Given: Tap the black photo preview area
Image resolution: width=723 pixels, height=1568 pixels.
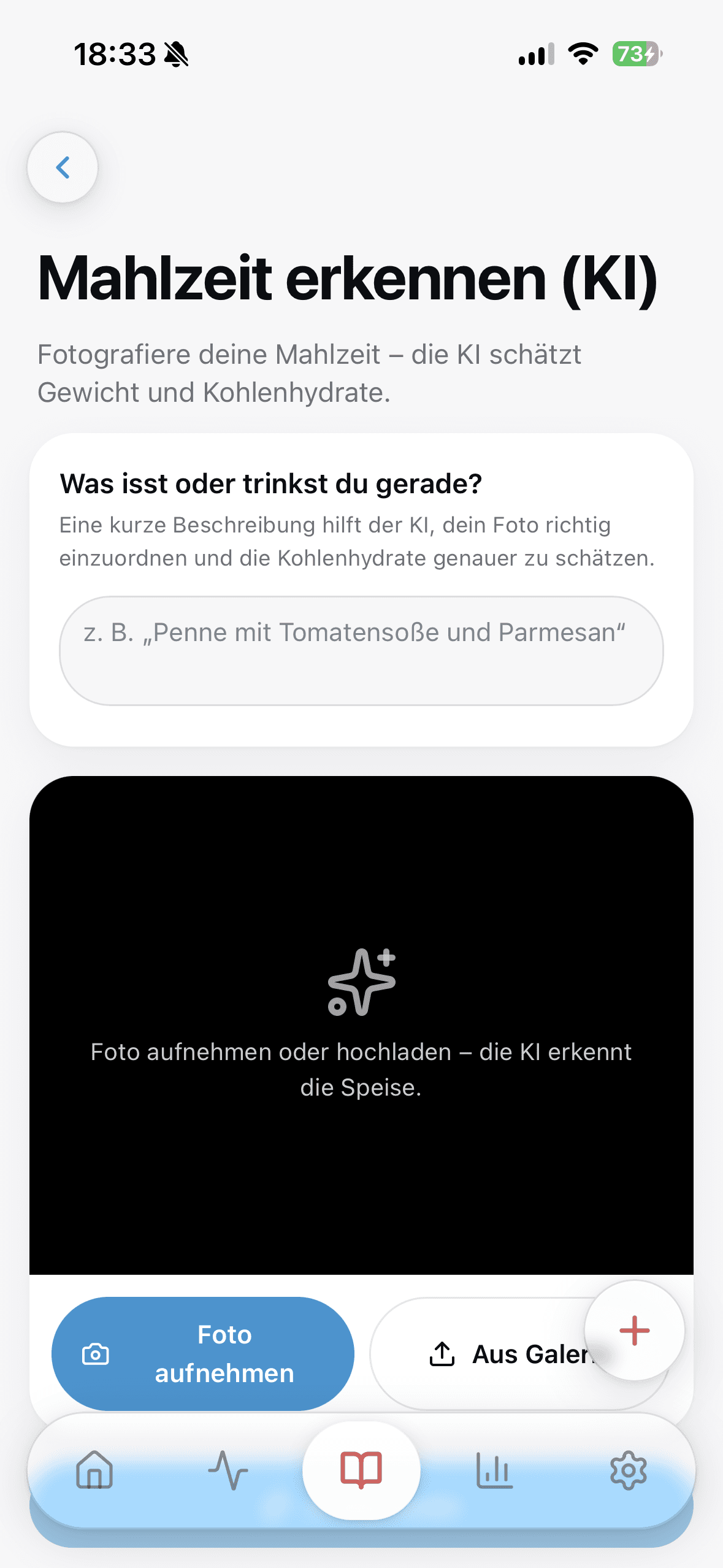Looking at the screenshot, I should [x=361, y=1025].
